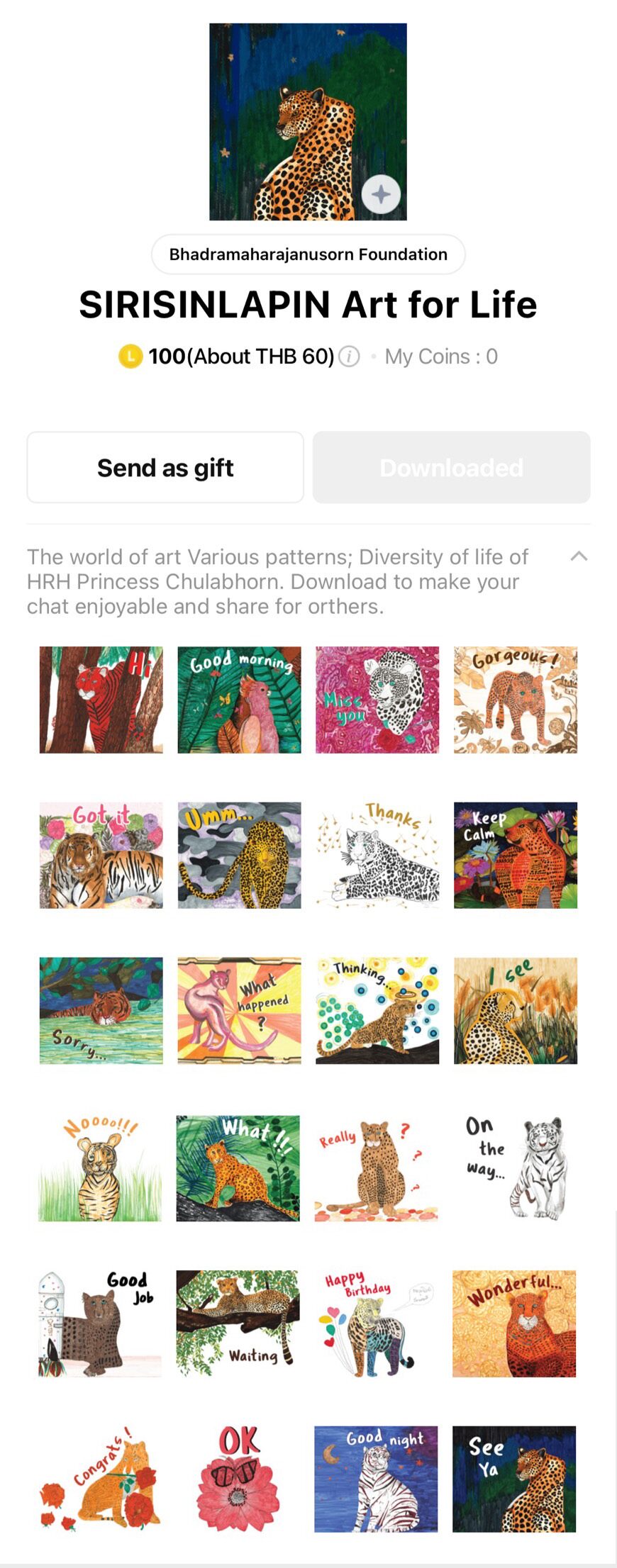This screenshot has width=617, height=1568.
Task: Collapse the sticker description chevron
Action: click(x=579, y=556)
